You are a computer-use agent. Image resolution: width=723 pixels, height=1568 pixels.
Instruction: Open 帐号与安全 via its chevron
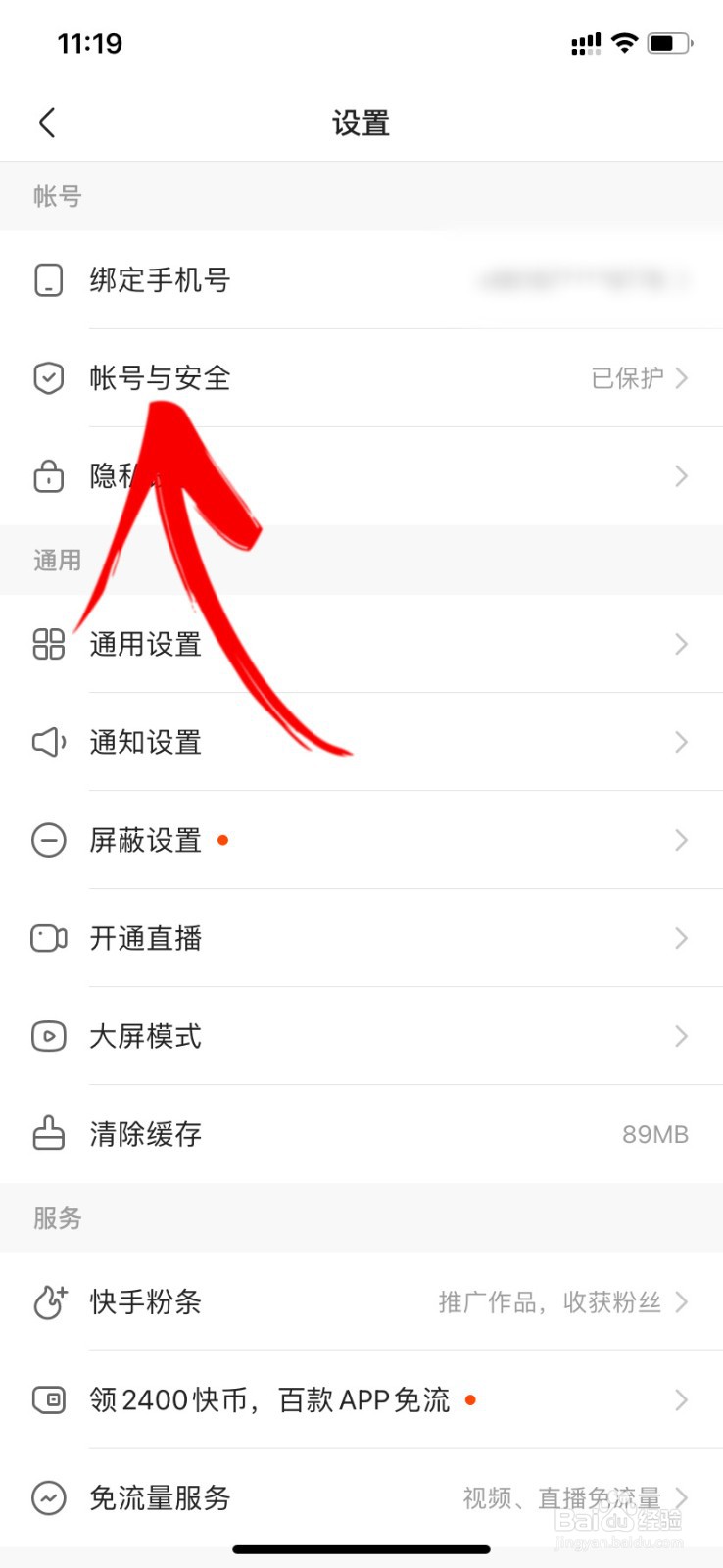pyautogui.click(x=683, y=378)
